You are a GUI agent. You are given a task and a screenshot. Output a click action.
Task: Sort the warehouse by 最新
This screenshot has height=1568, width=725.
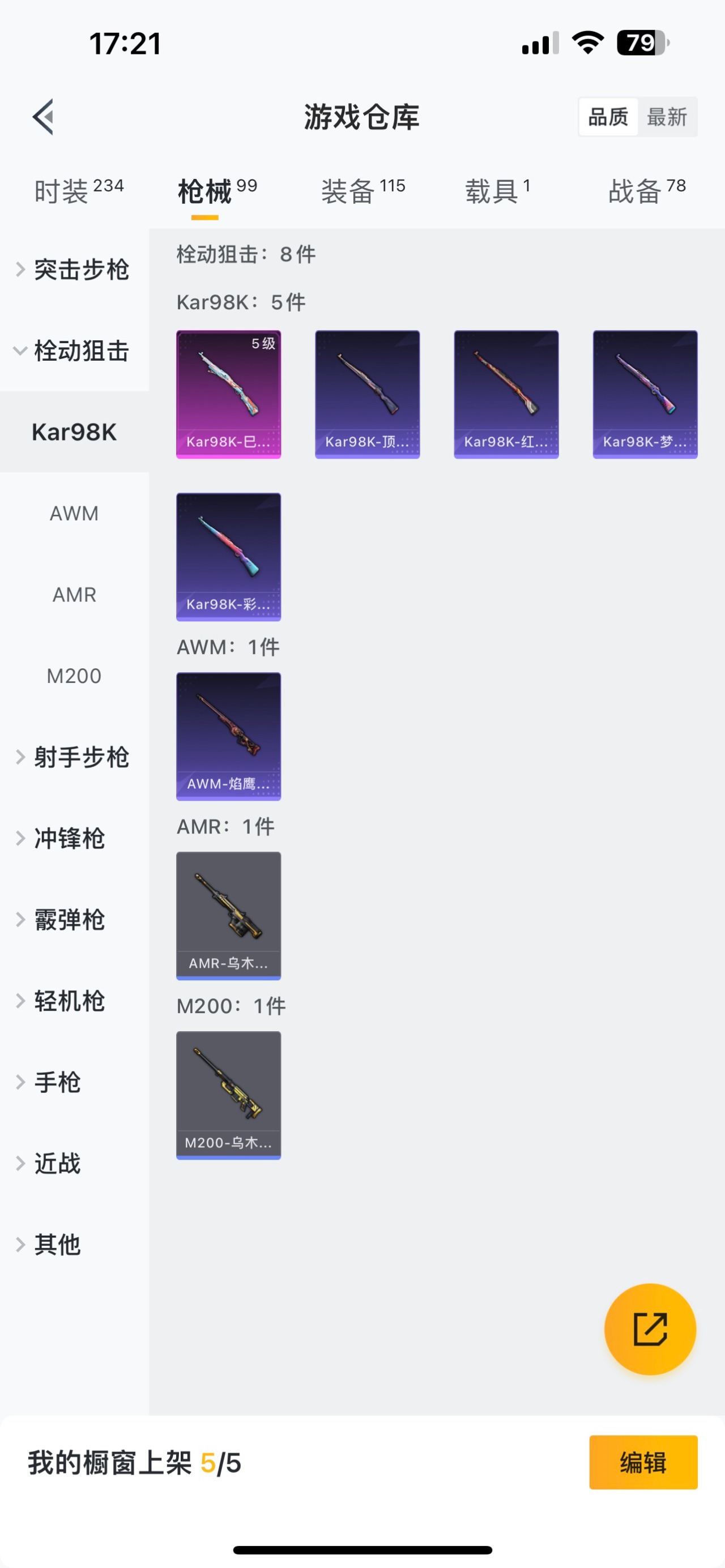tap(667, 117)
